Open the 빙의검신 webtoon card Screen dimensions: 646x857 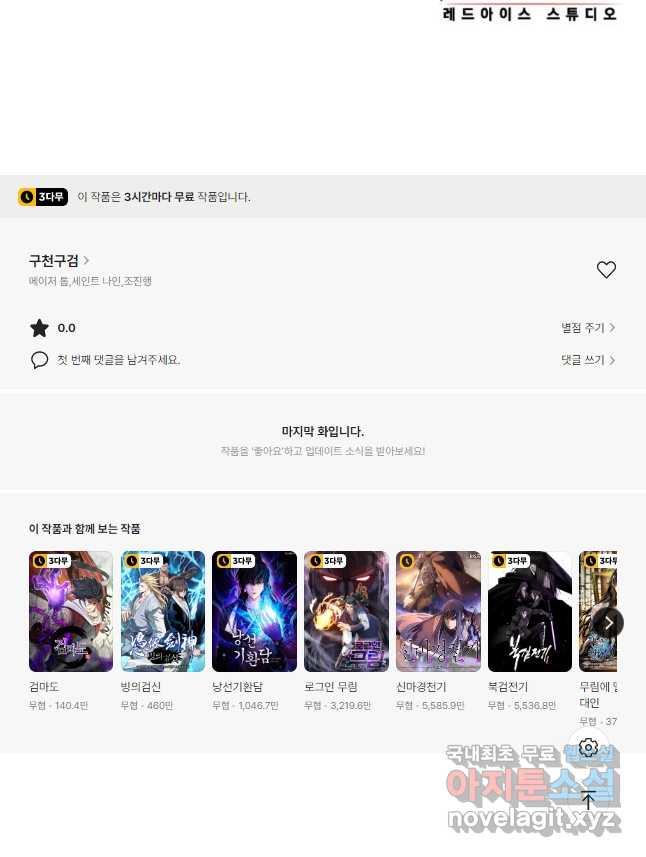point(162,611)
